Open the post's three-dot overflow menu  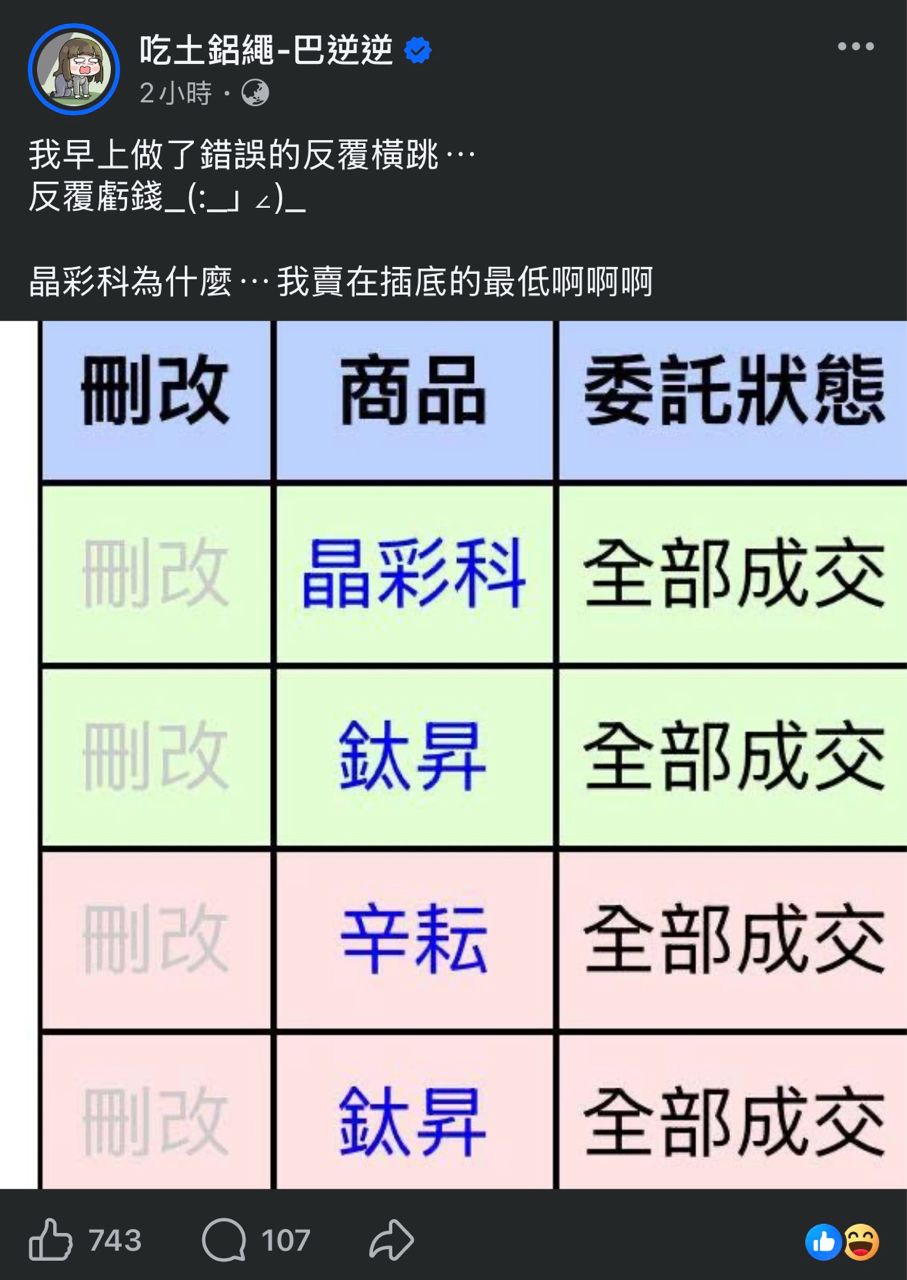coord(855,47)
